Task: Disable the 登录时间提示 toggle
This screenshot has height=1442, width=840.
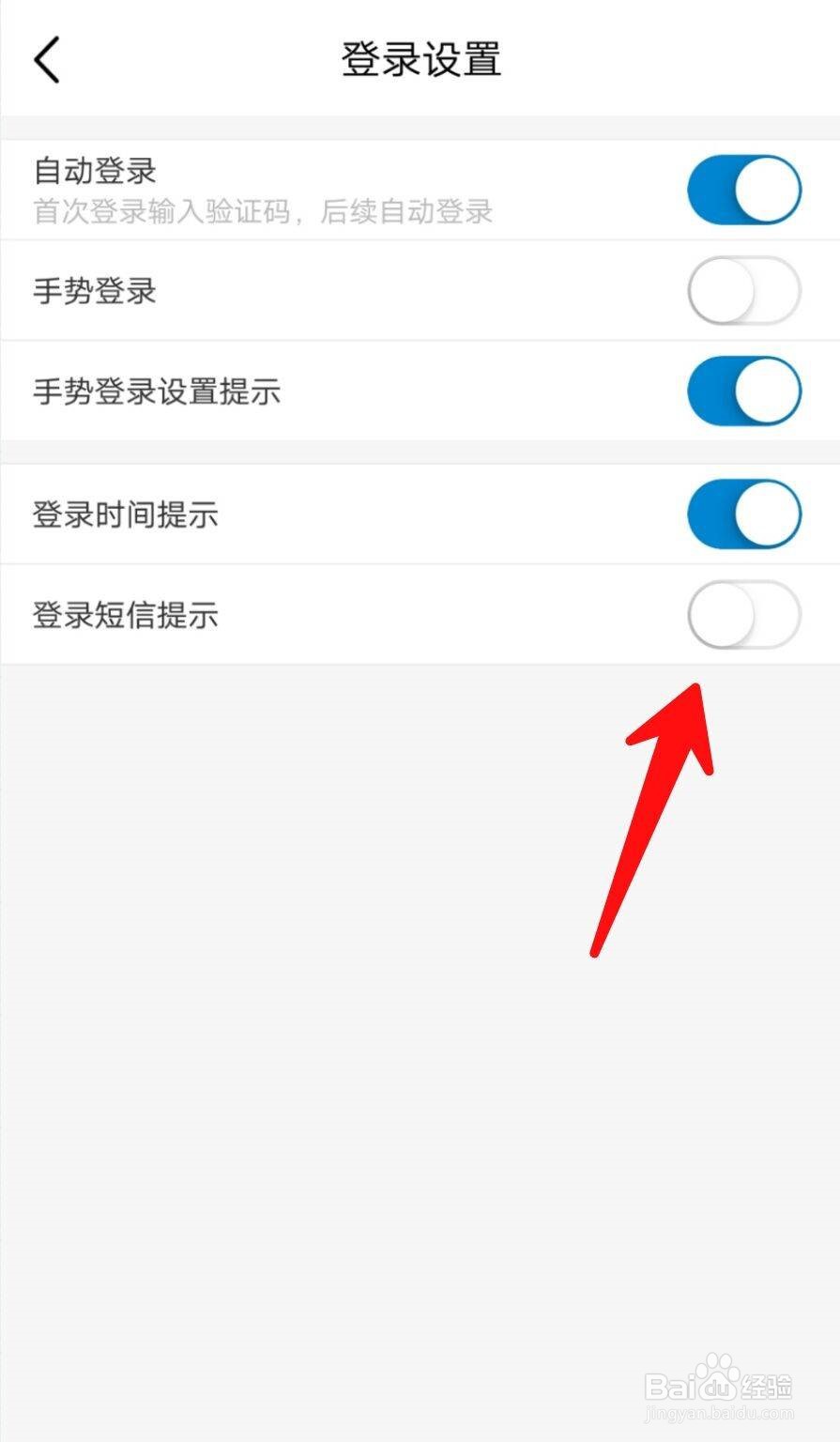Action: (x=743, y=513)
